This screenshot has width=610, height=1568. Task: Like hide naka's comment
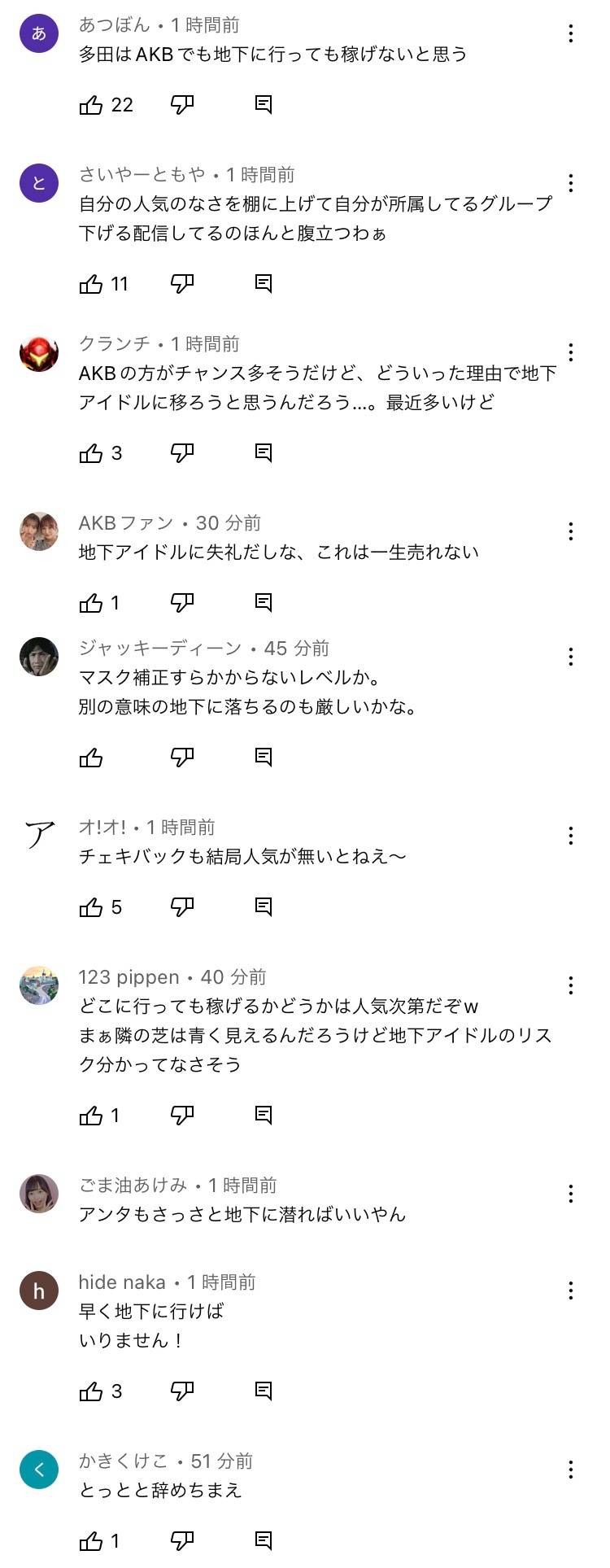pyautogui.click(x=91, y=1391)
